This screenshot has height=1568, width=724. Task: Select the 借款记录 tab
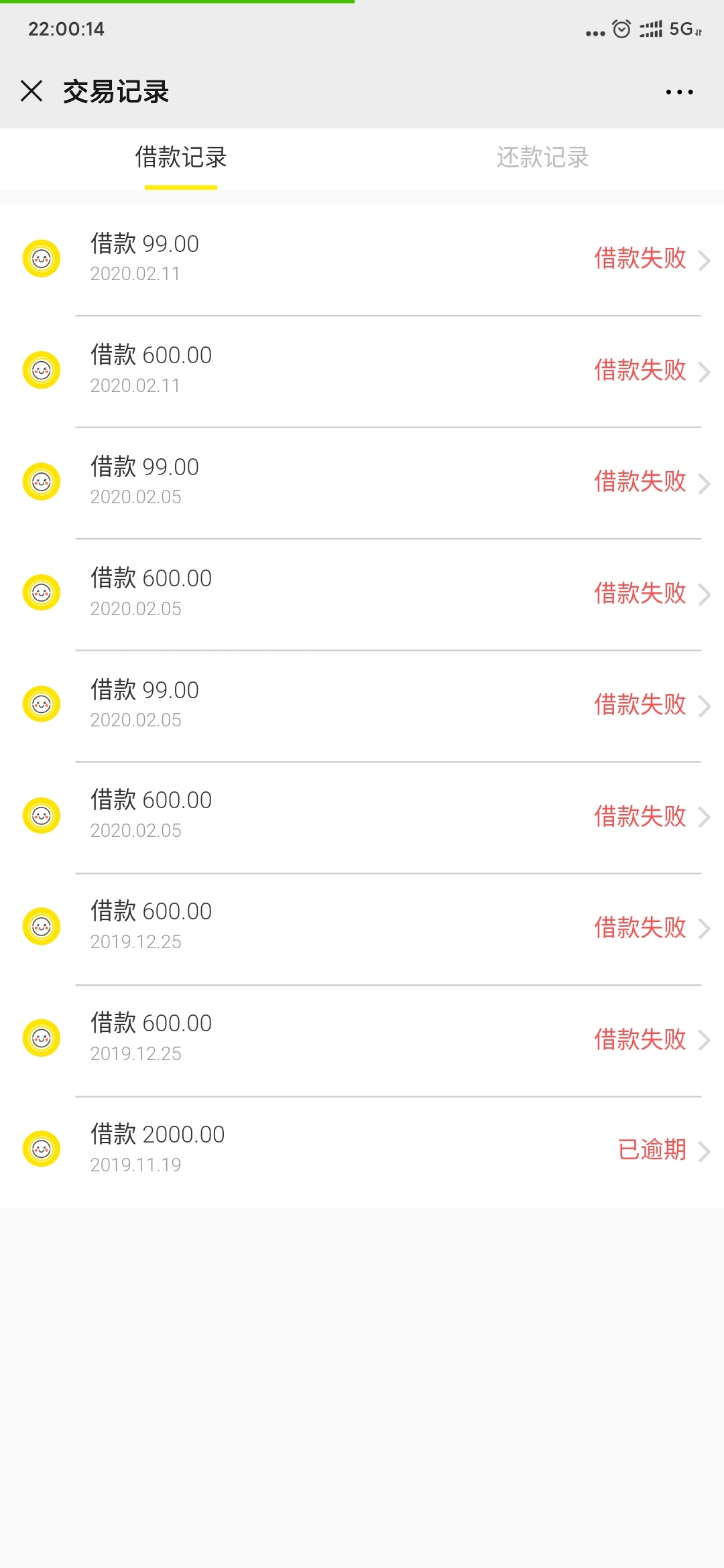click(x=181, y=158)
